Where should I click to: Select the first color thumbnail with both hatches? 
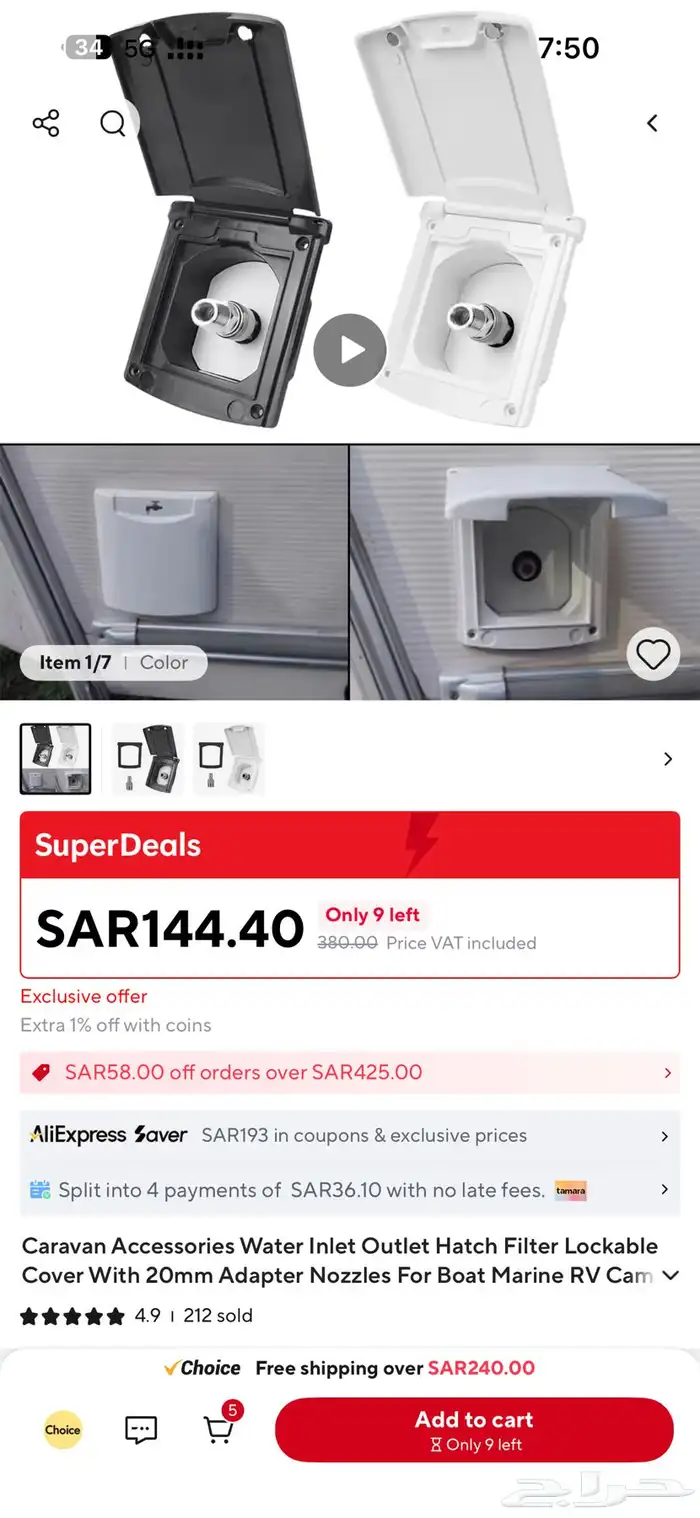pos(56,759)
